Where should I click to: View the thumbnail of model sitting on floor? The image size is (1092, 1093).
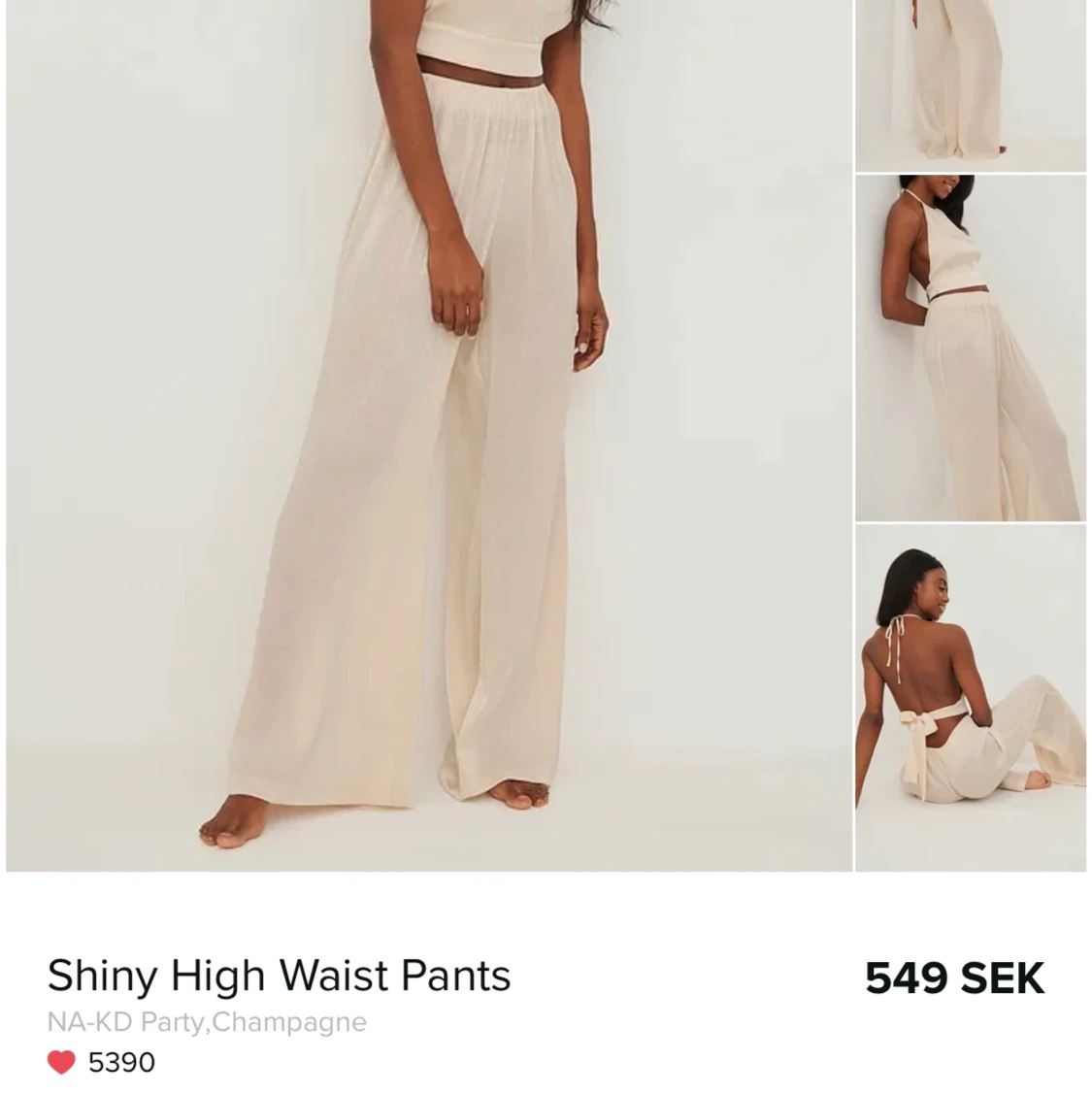click(x=970, y=697)
